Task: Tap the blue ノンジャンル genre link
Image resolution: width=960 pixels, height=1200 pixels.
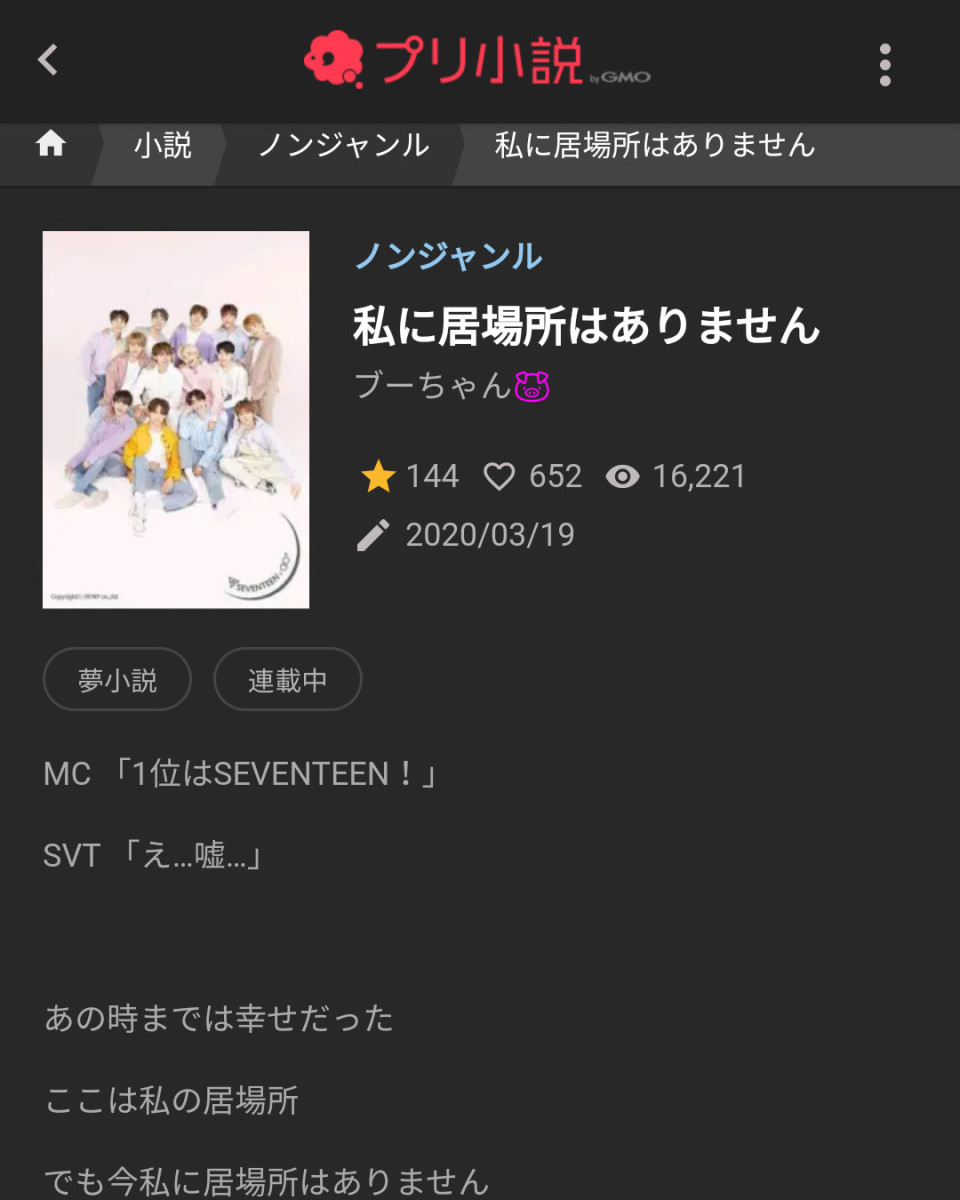Action: click(449, 257)
